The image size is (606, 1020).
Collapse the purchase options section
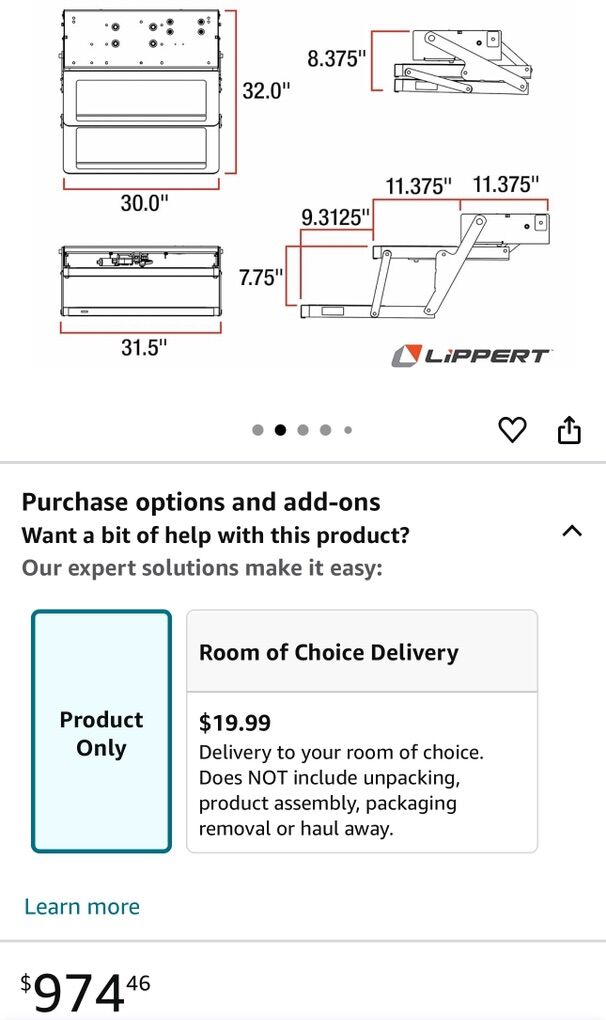click(571, 531)
